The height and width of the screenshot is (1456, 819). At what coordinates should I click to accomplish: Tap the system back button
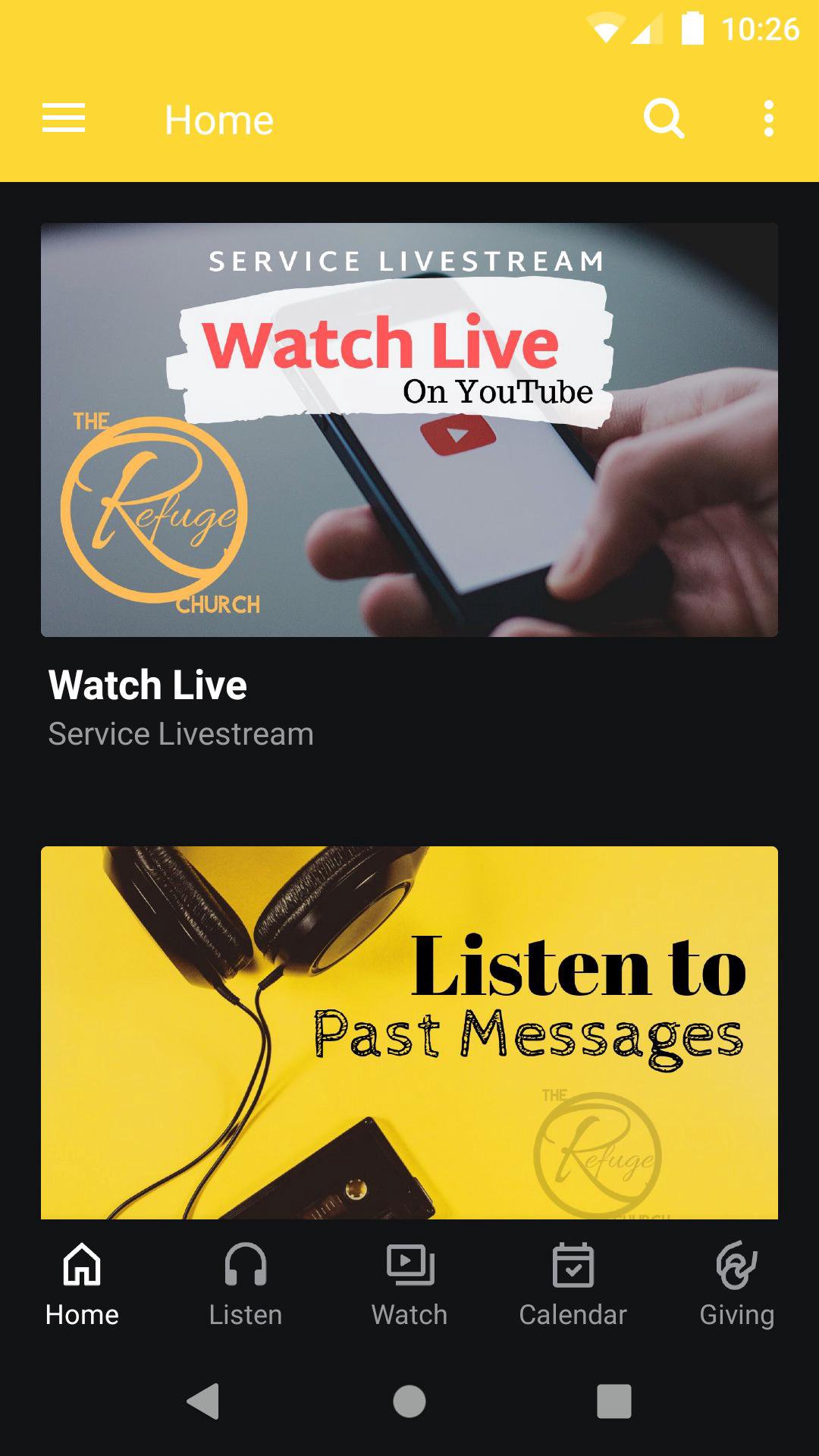pos(203,1401)
